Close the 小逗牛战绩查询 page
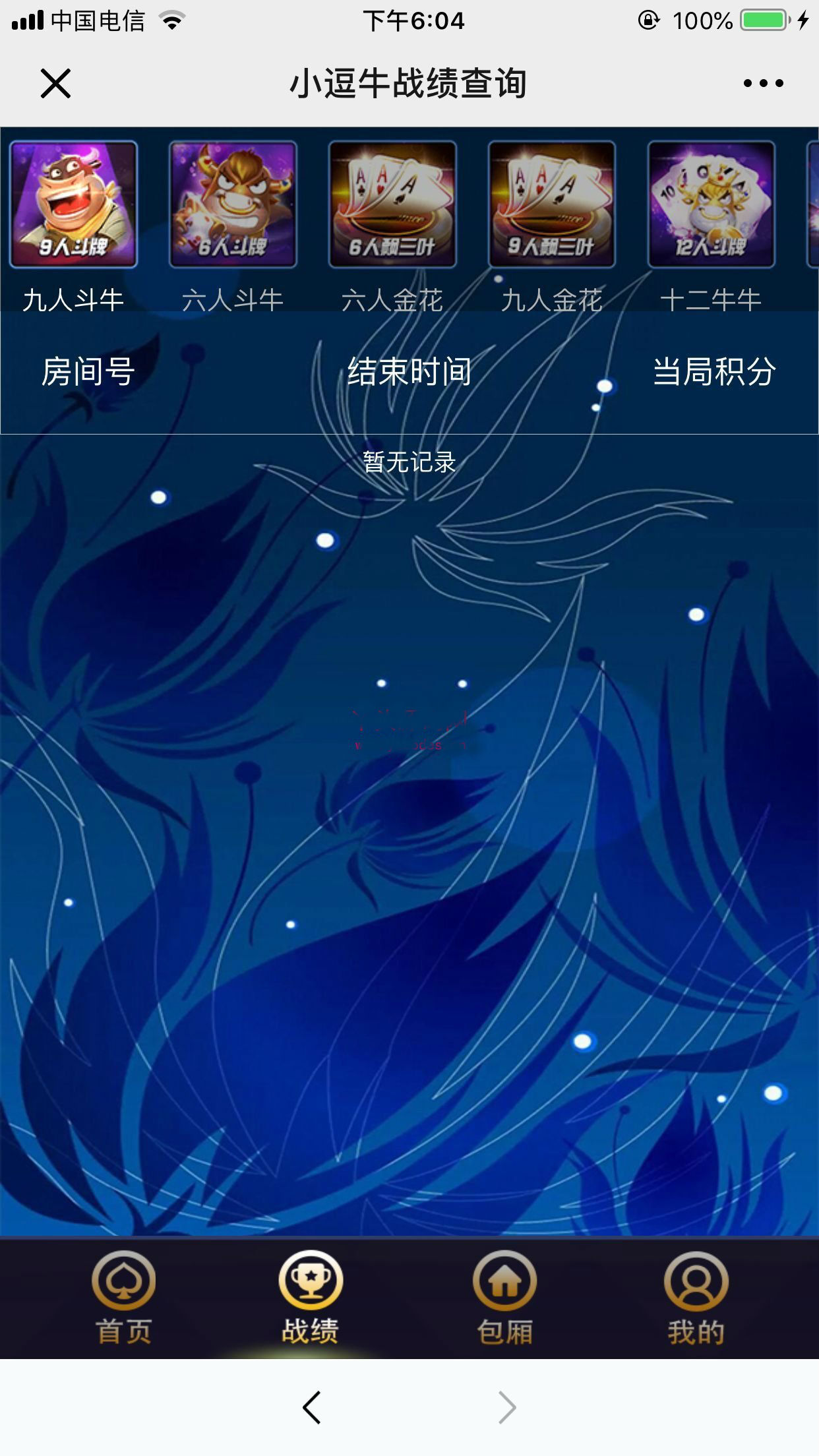 (x=55, y=83)
